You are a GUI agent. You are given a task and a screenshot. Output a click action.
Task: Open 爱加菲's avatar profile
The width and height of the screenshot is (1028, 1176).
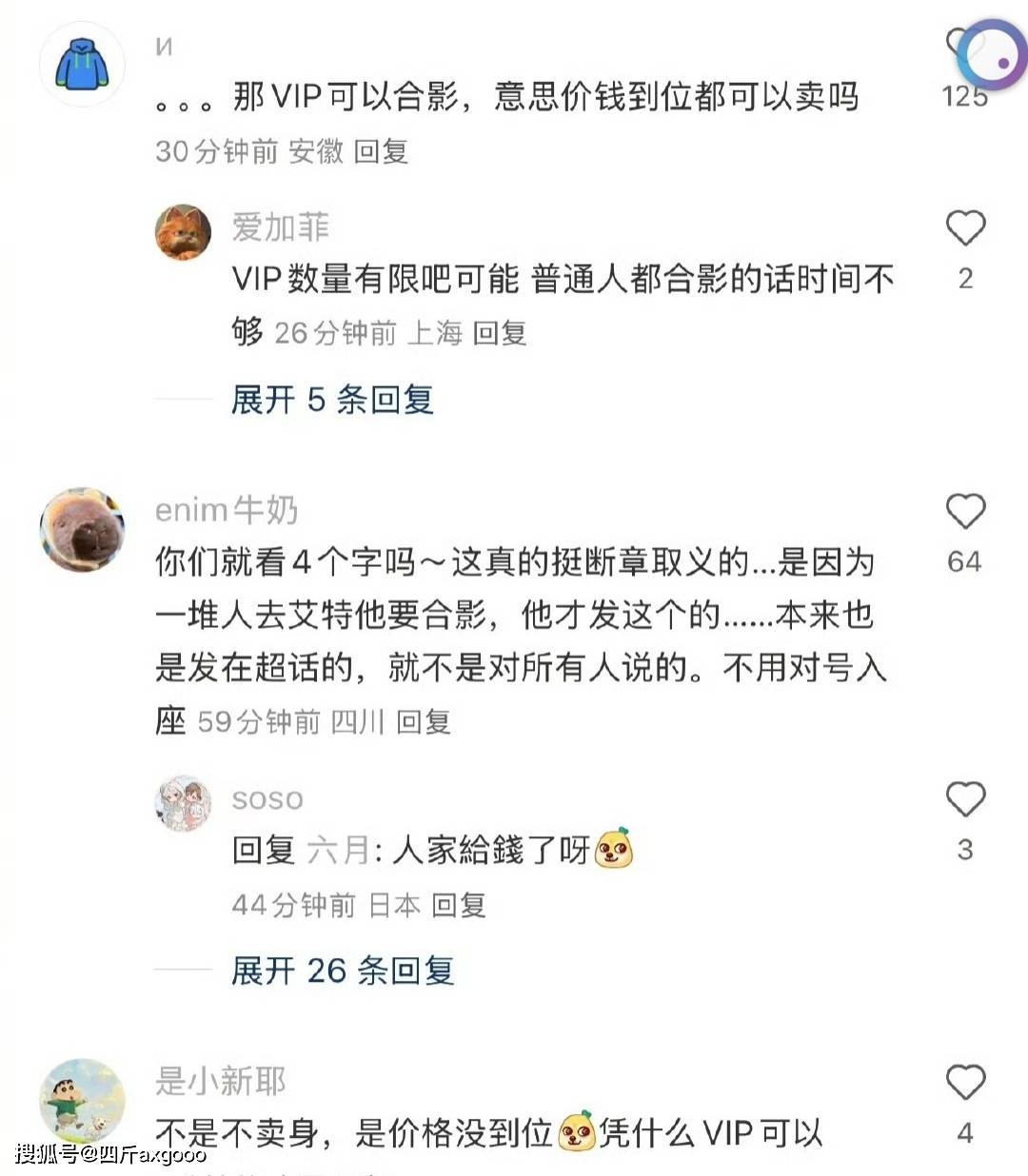(x=183, y=231)
